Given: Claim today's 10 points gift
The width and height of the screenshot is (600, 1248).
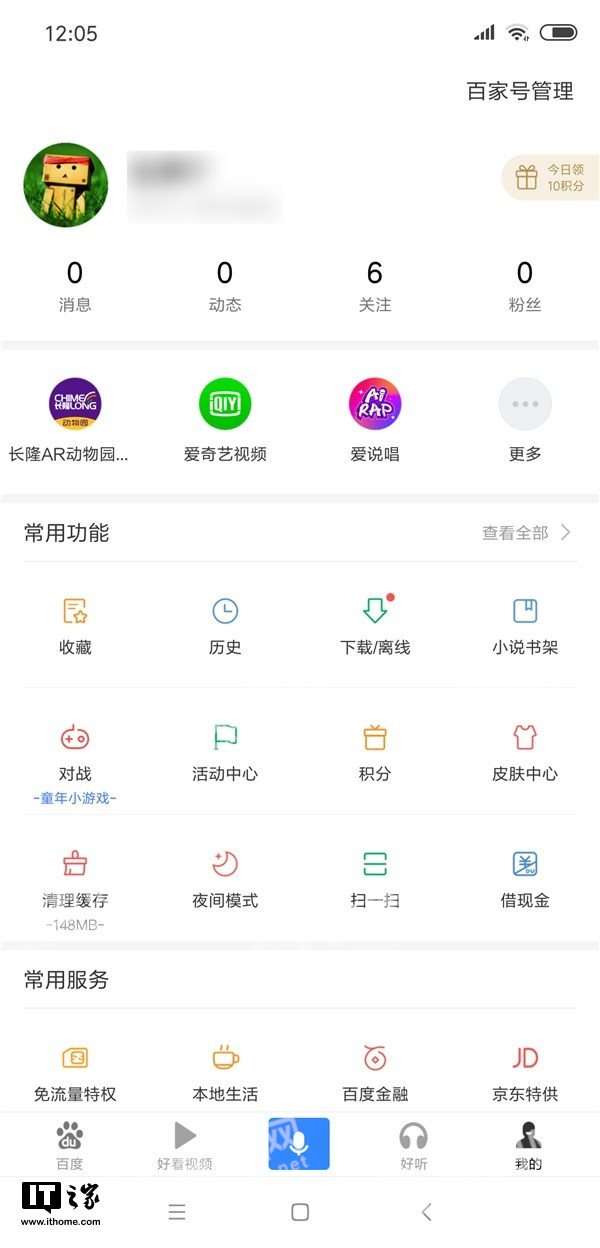Looking at the screenshot, I should (x=551, y=178).
